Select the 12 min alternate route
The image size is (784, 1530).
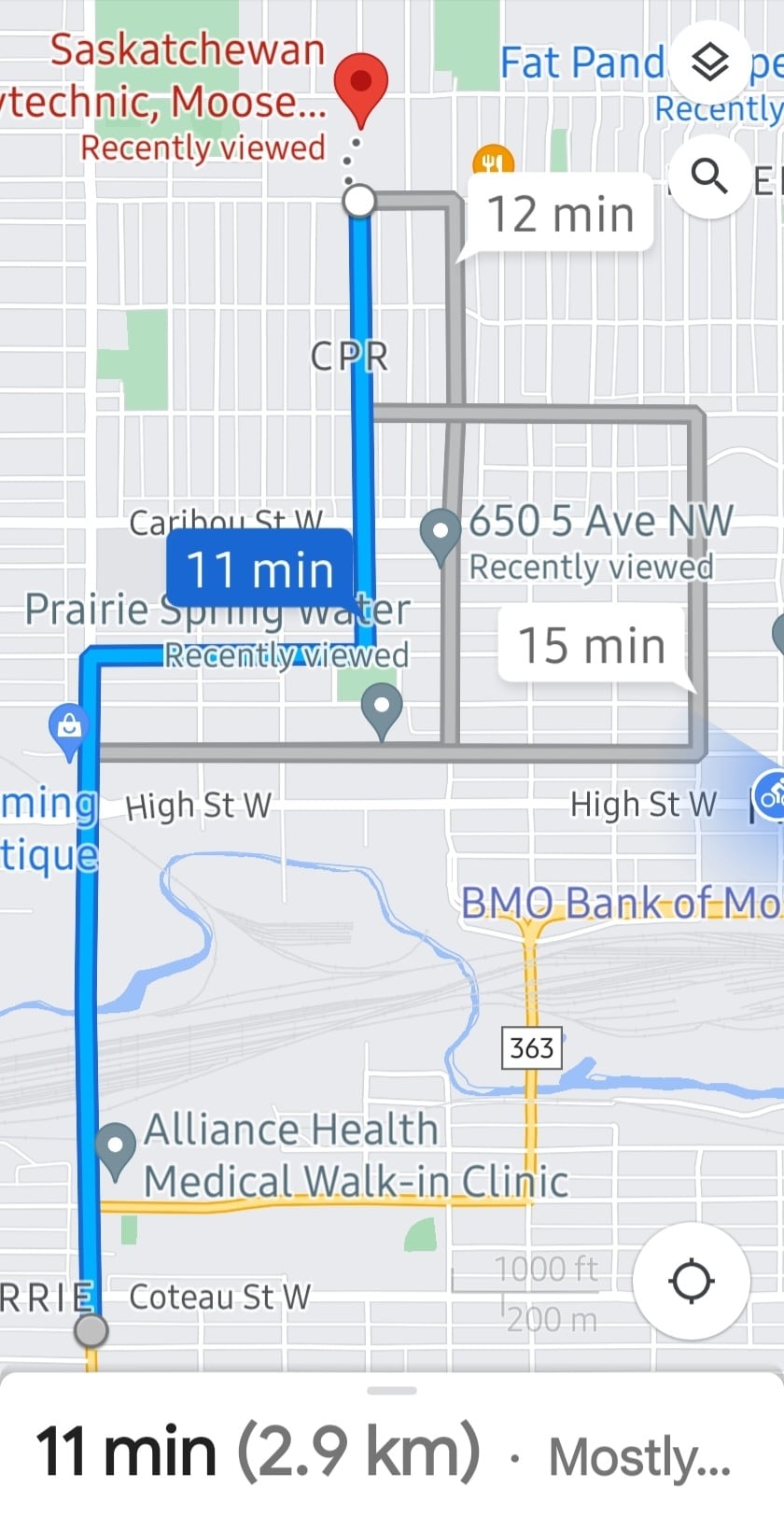point(560,214)
